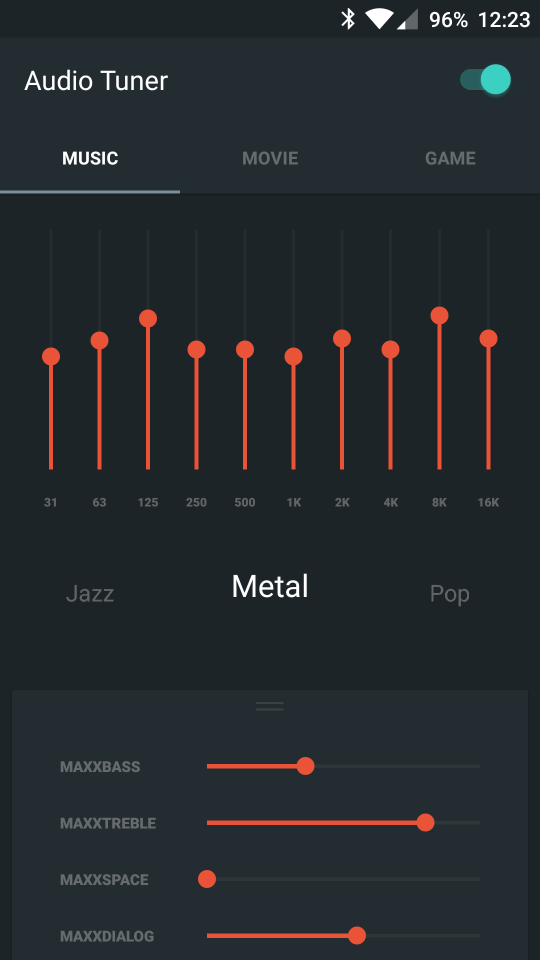Tap the 4K band slider
This screenshot has height=960, width=540.
[x=391, y=350]
